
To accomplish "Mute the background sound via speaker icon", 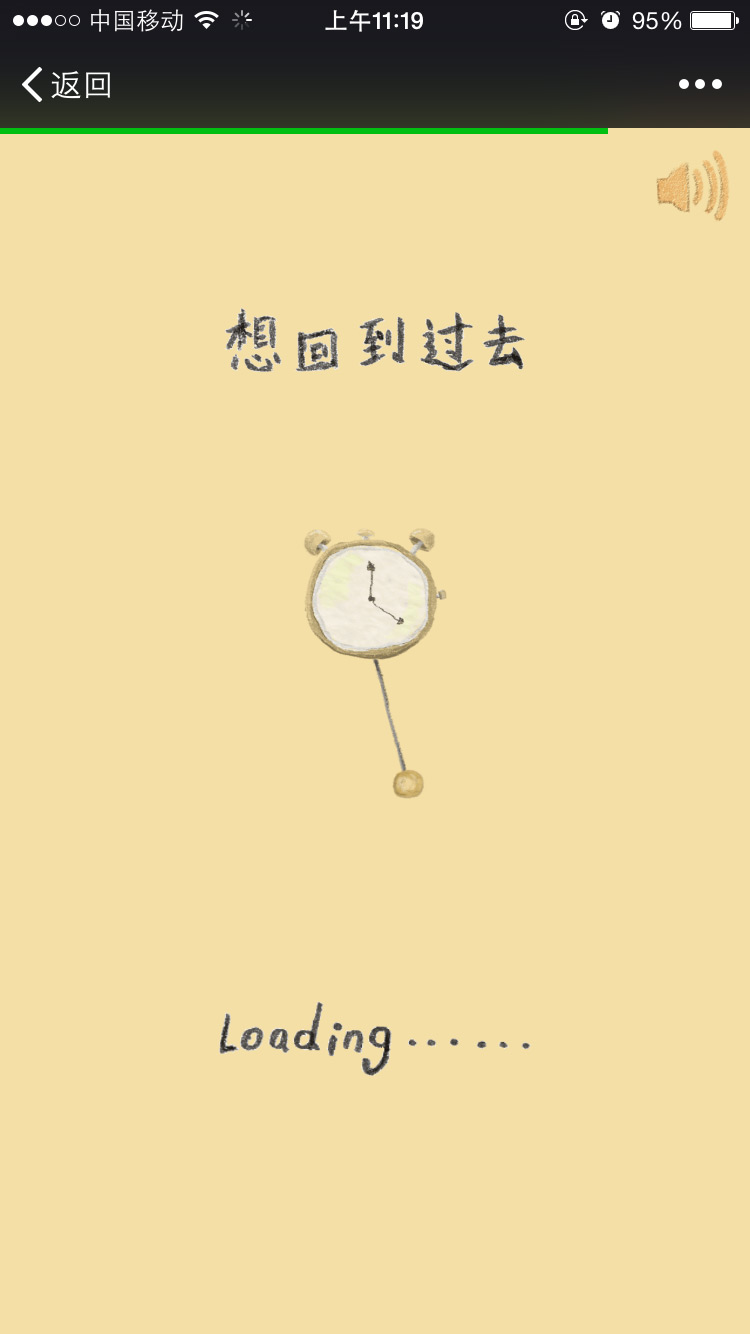I will click(x=691, y=186).
